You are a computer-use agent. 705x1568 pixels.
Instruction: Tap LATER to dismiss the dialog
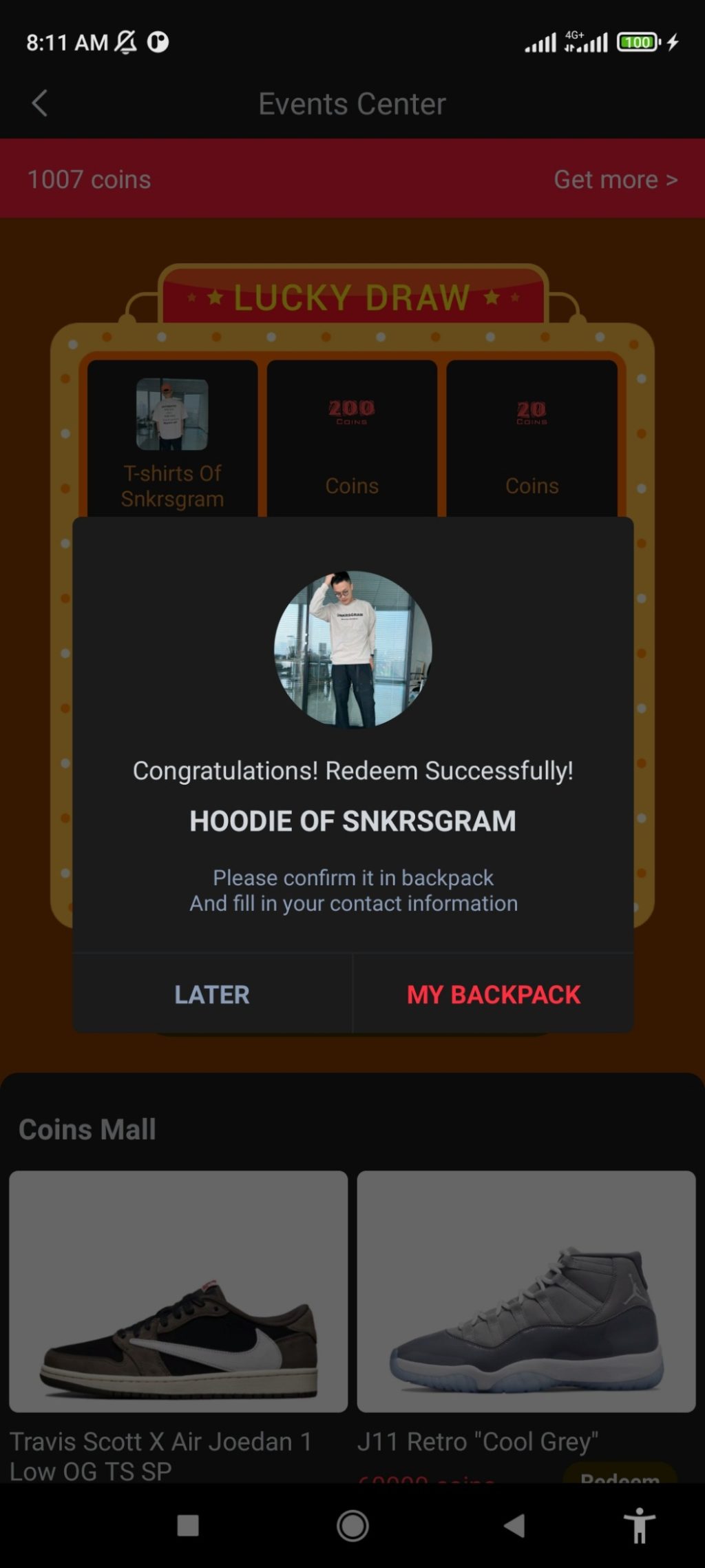point(212,994)
